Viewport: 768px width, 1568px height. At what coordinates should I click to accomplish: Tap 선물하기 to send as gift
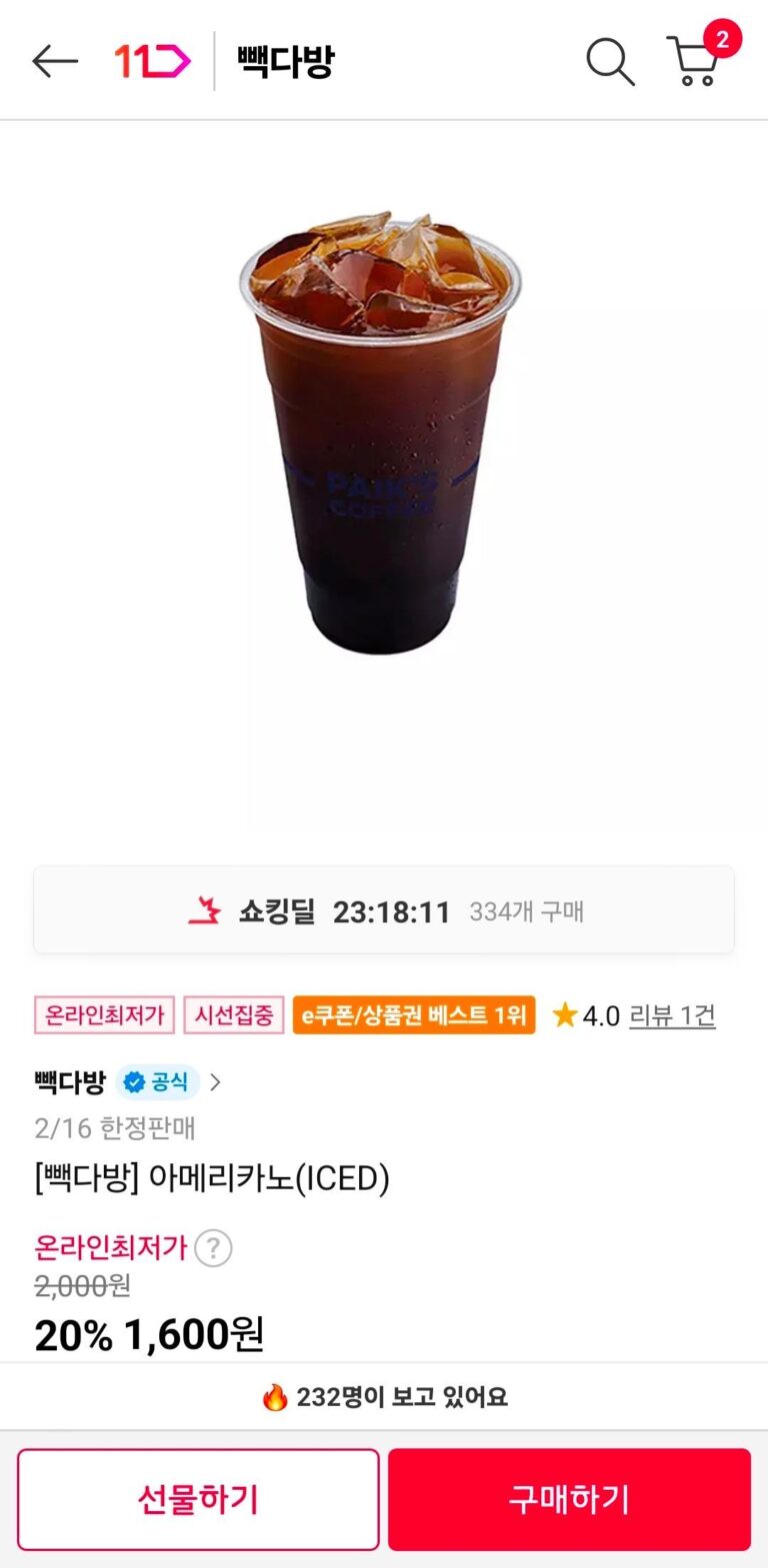[198, 1499]
